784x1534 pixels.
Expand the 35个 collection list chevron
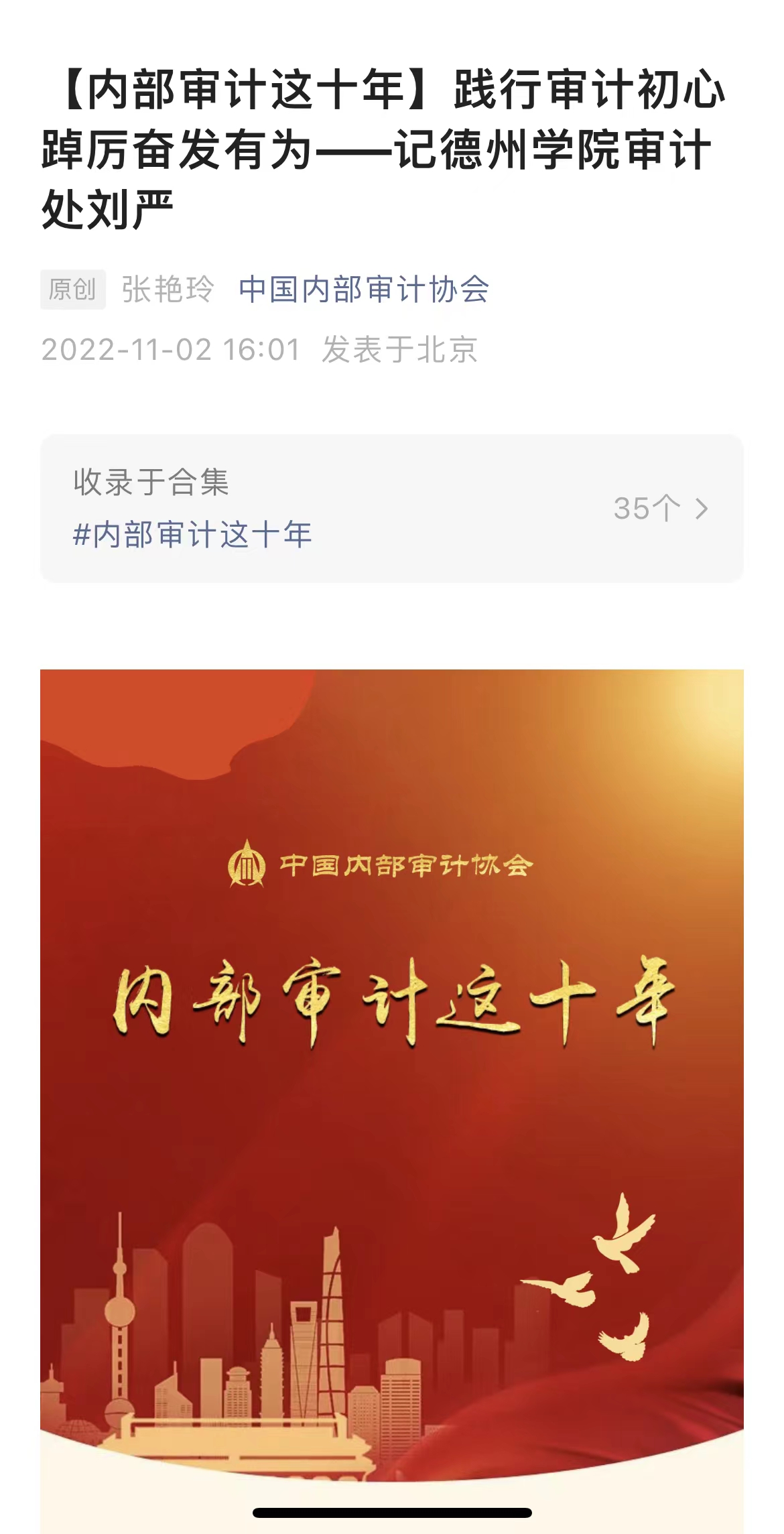[x=701, y=509]
